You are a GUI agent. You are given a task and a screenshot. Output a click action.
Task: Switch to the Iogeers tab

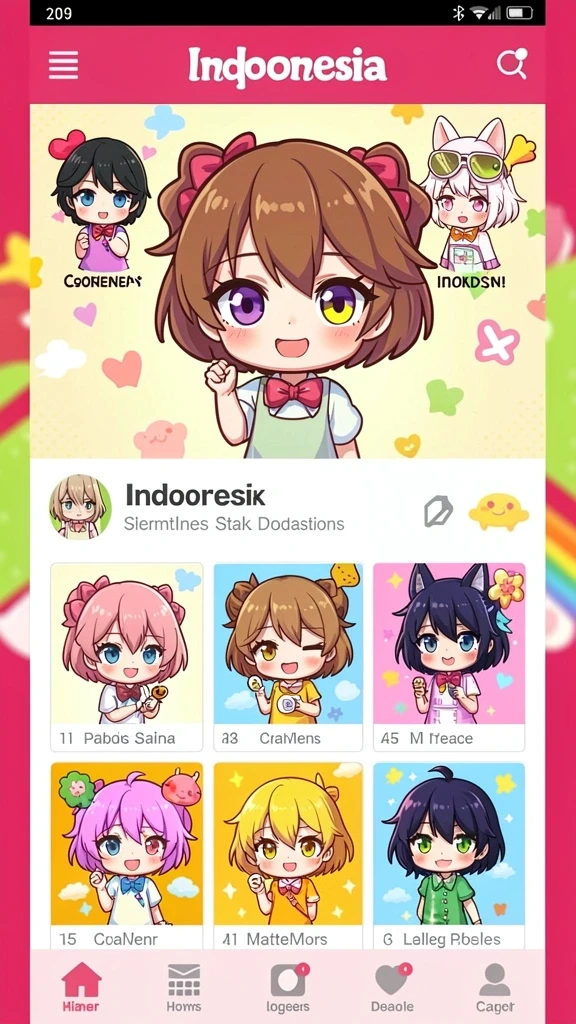(288, 987)
